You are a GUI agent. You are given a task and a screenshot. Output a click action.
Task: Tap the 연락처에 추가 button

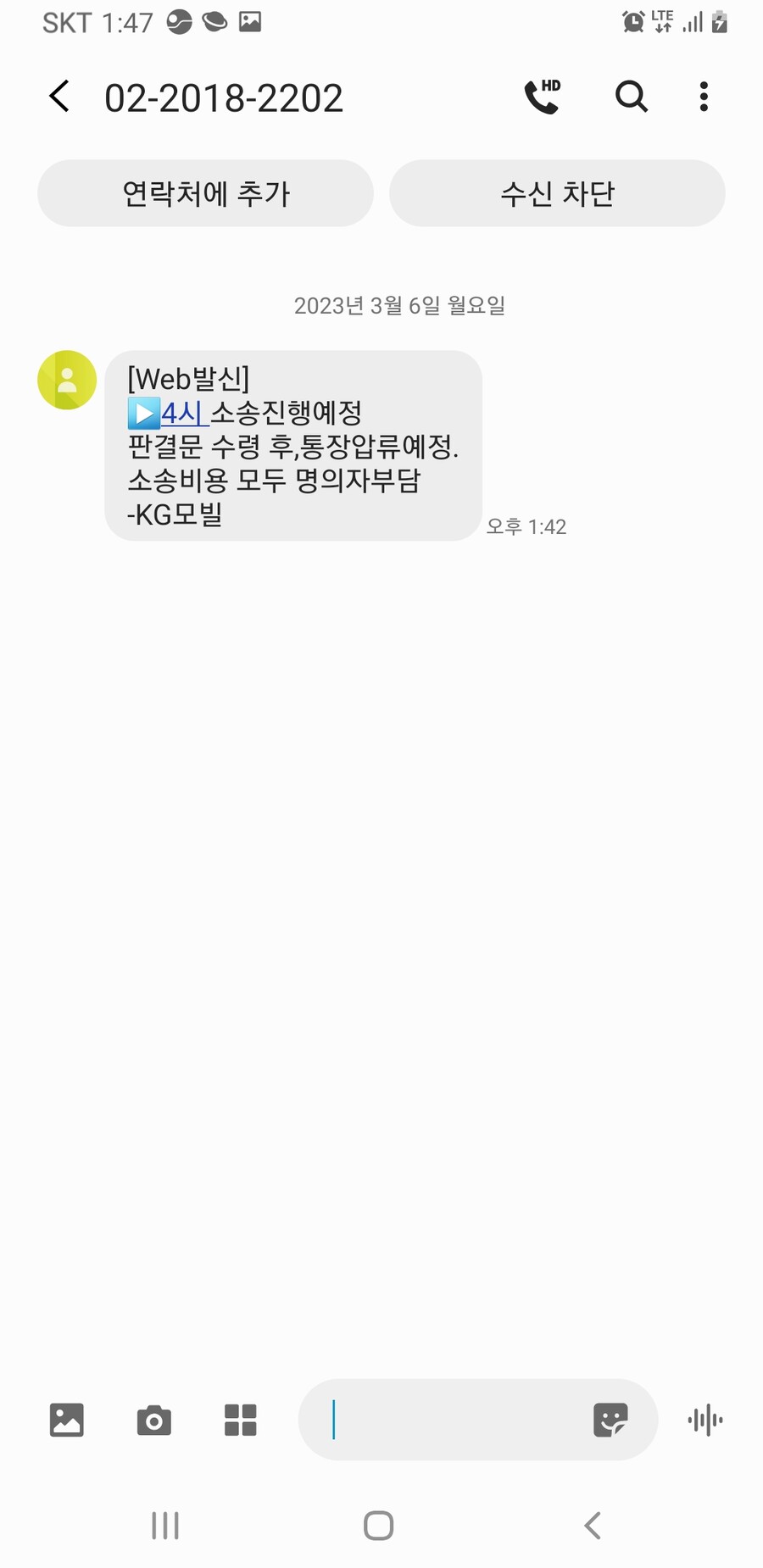click(205, 193)
